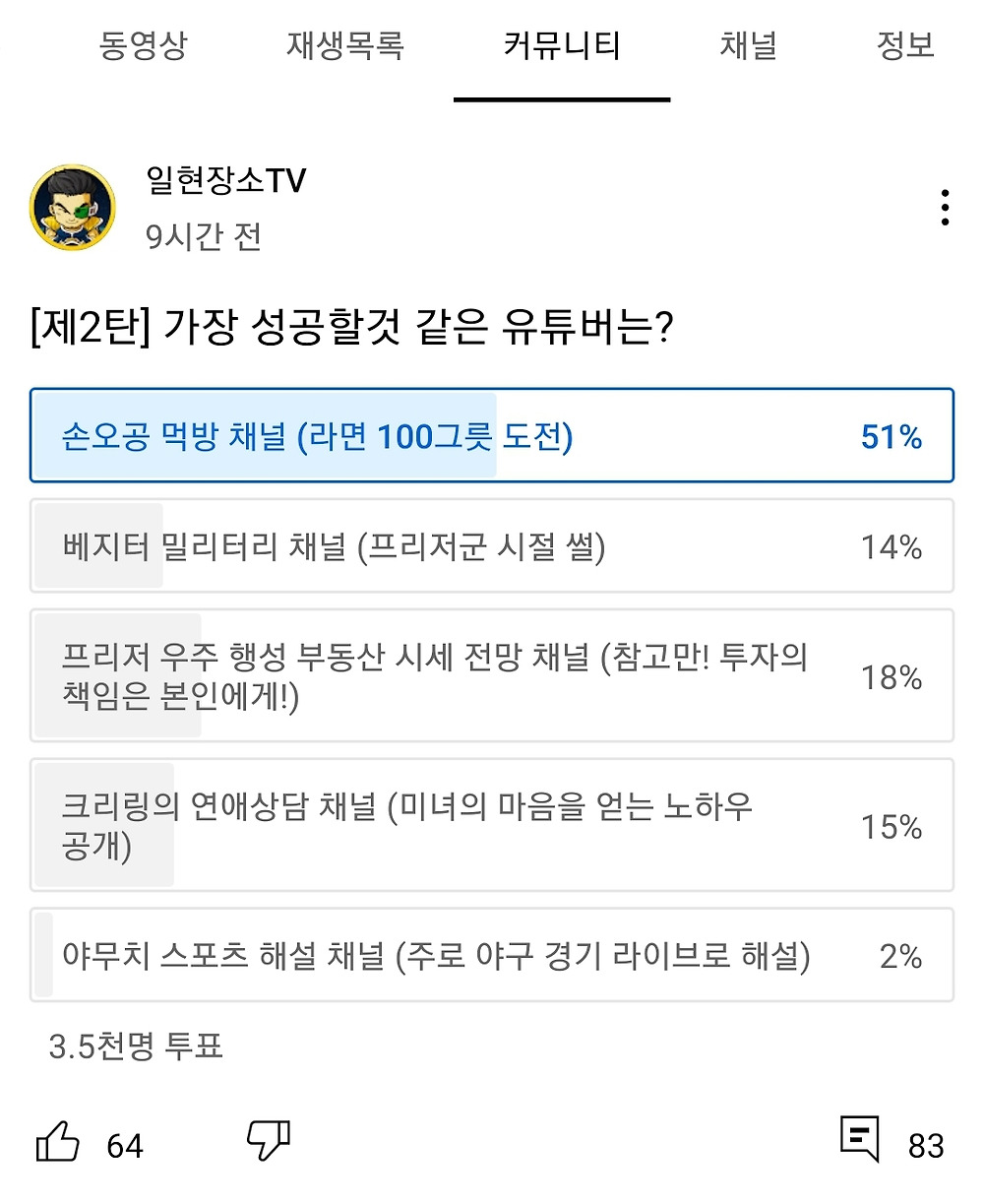Vote for 베지터 밀리터리 채널
Image resolution: width=984 pixels, height=1204 pixels.
(x=491, y=546)
